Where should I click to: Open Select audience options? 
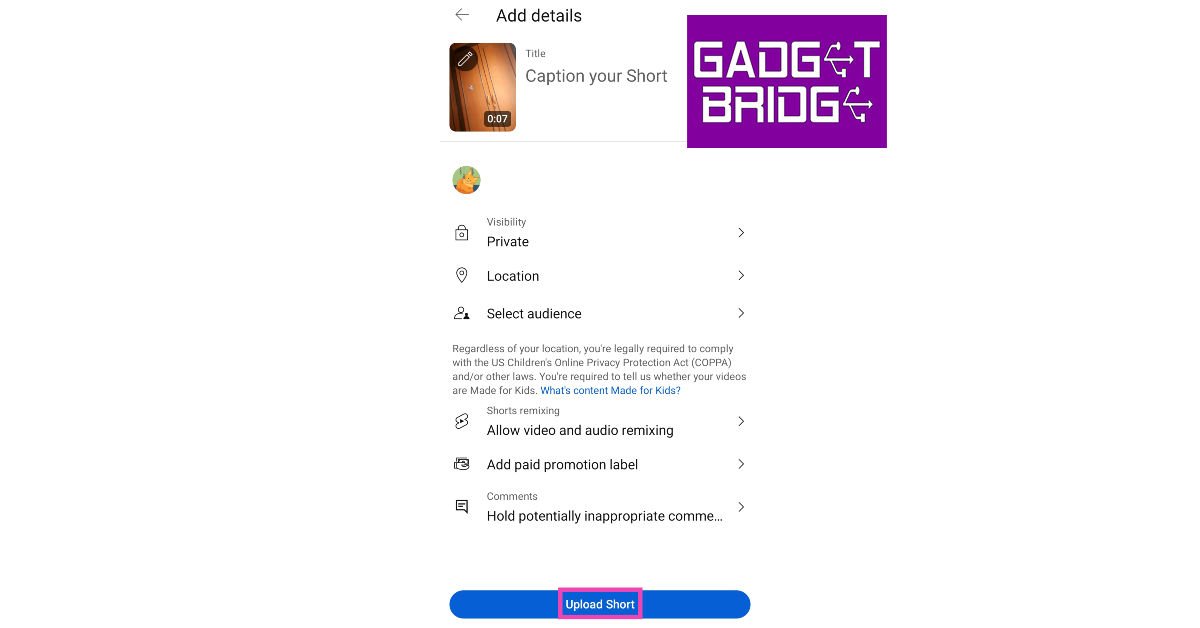[598, 314]
